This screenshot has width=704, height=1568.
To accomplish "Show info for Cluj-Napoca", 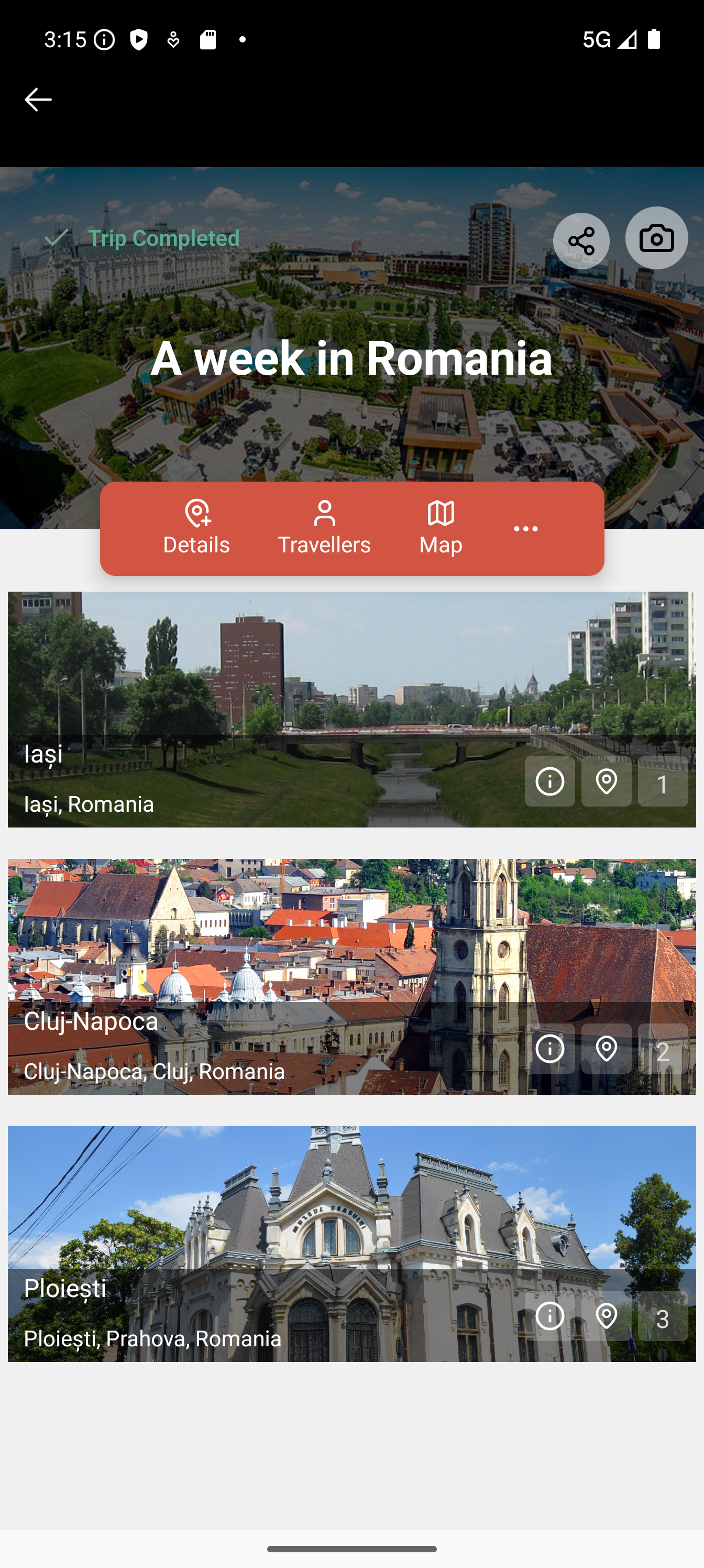I will 549,1049.
